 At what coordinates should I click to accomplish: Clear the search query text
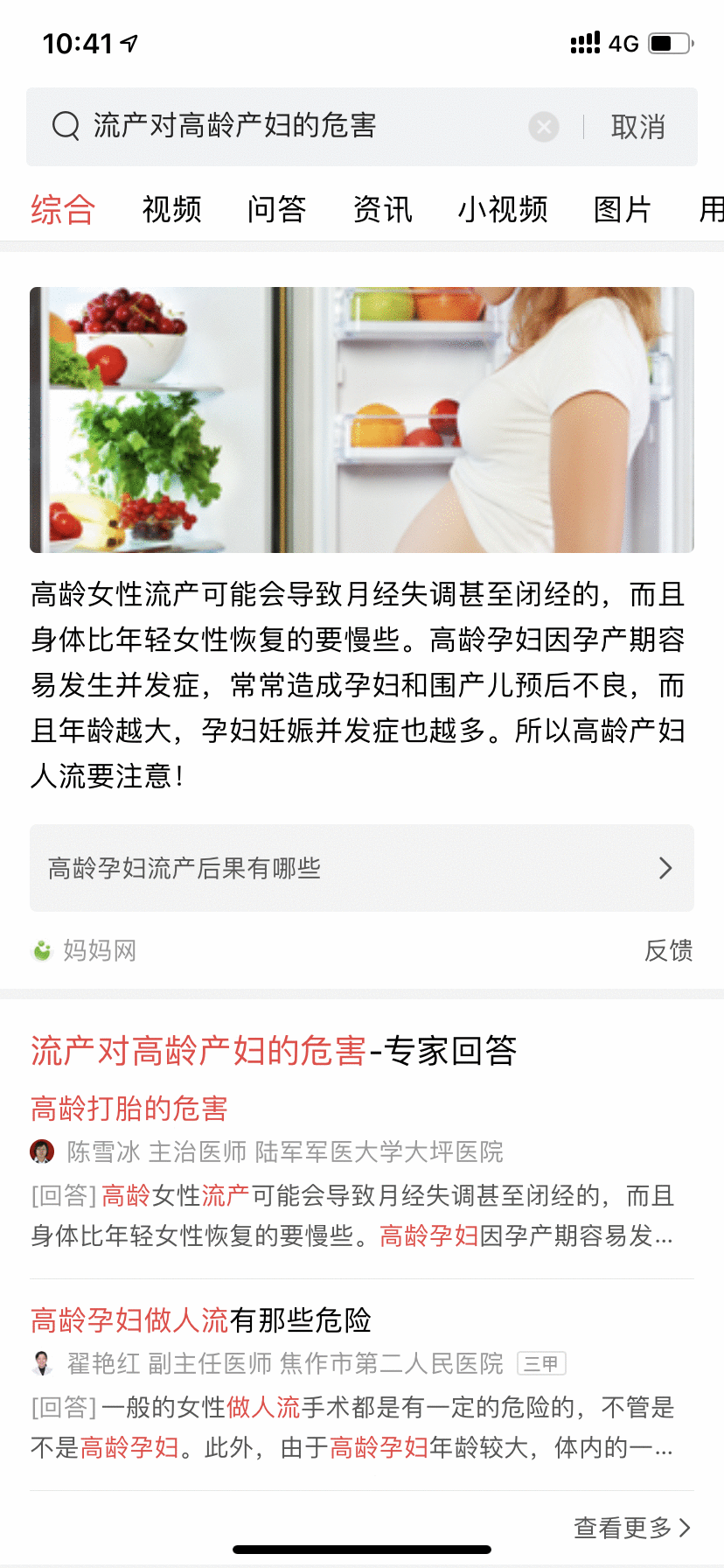[x=544, y=127]
